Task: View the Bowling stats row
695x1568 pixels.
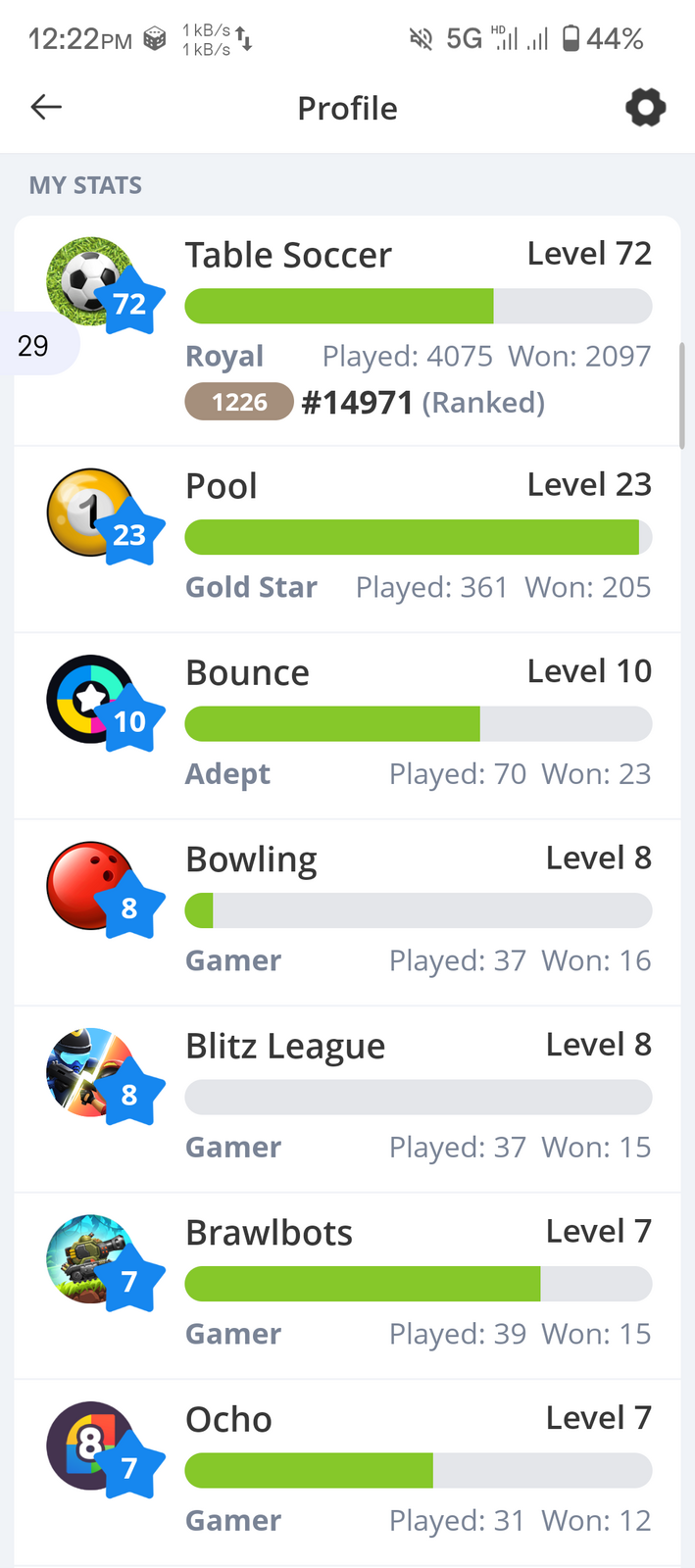Action: coord(347,913)
